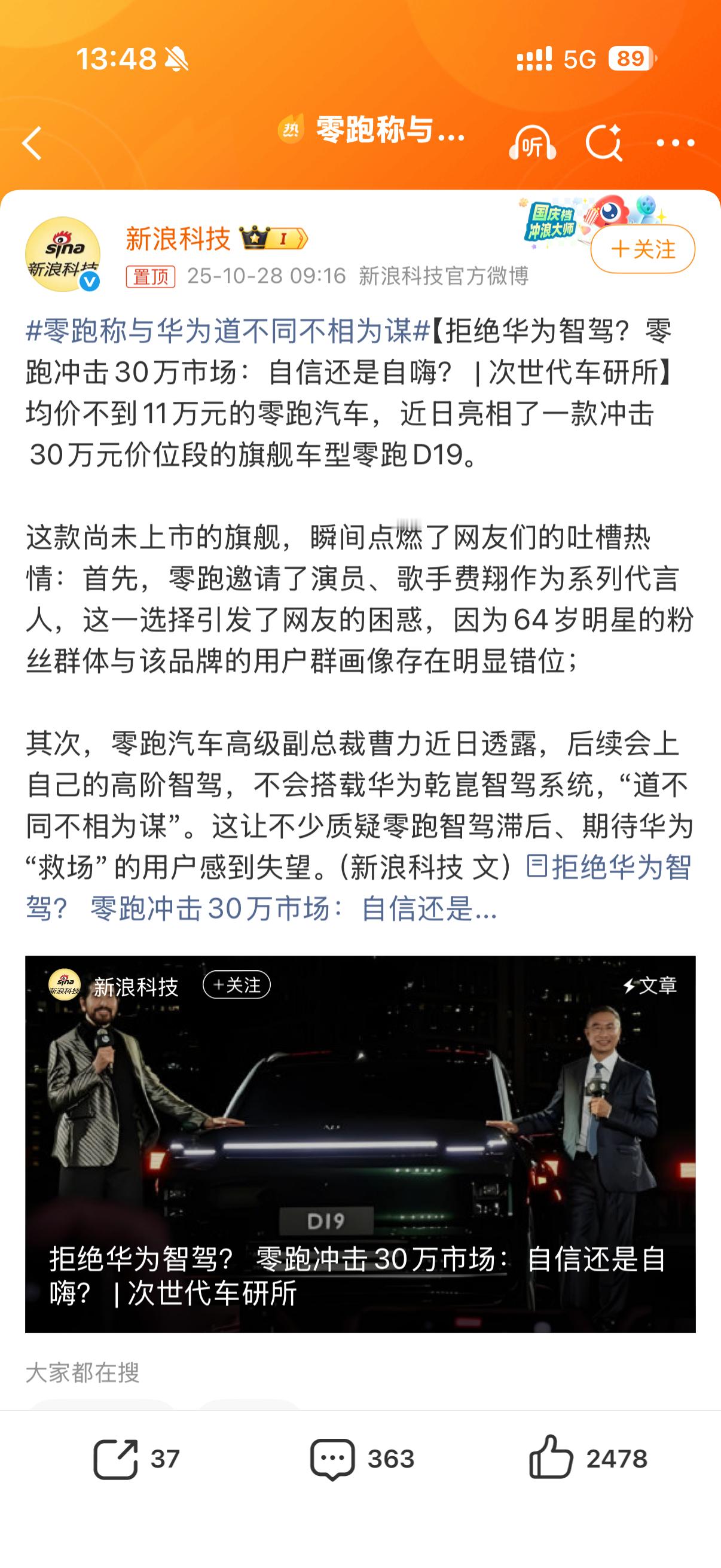Open the more options (...) menu
This screenshot has width=721, height=1568.
(x=673, y=144)
